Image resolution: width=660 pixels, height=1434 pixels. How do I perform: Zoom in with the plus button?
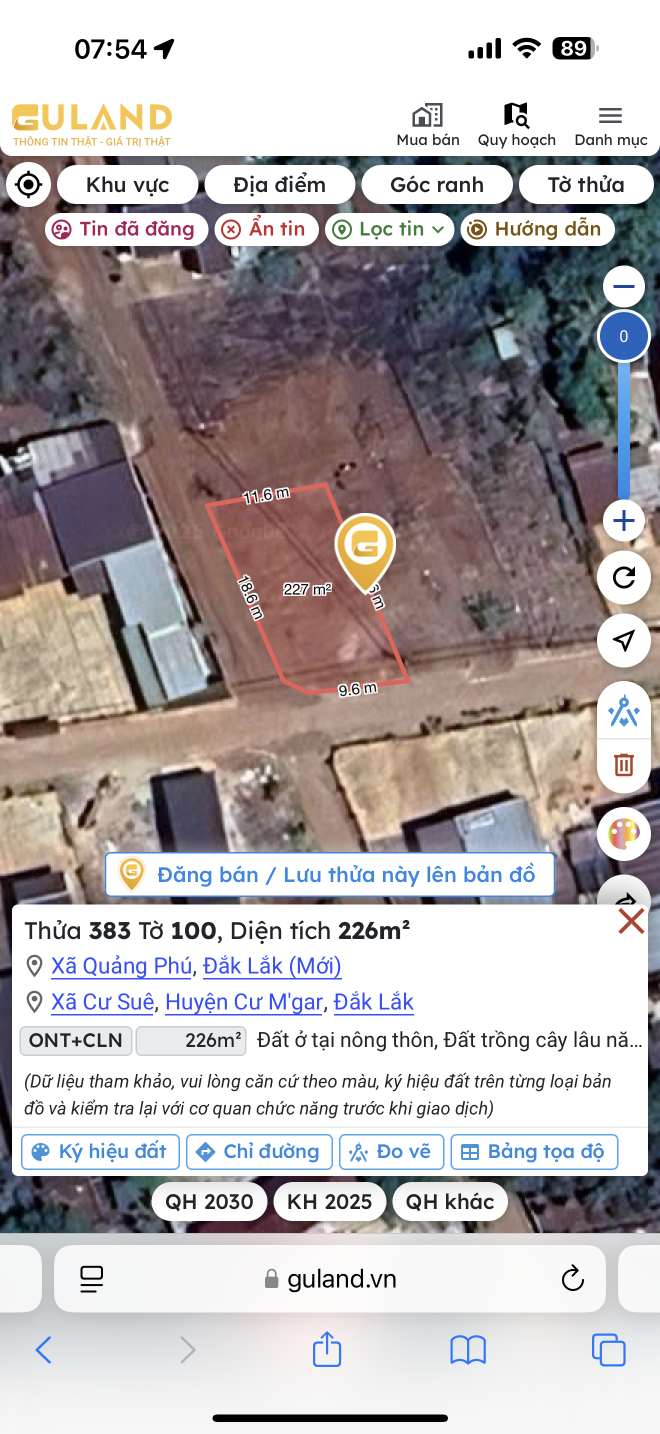(624, 521)
